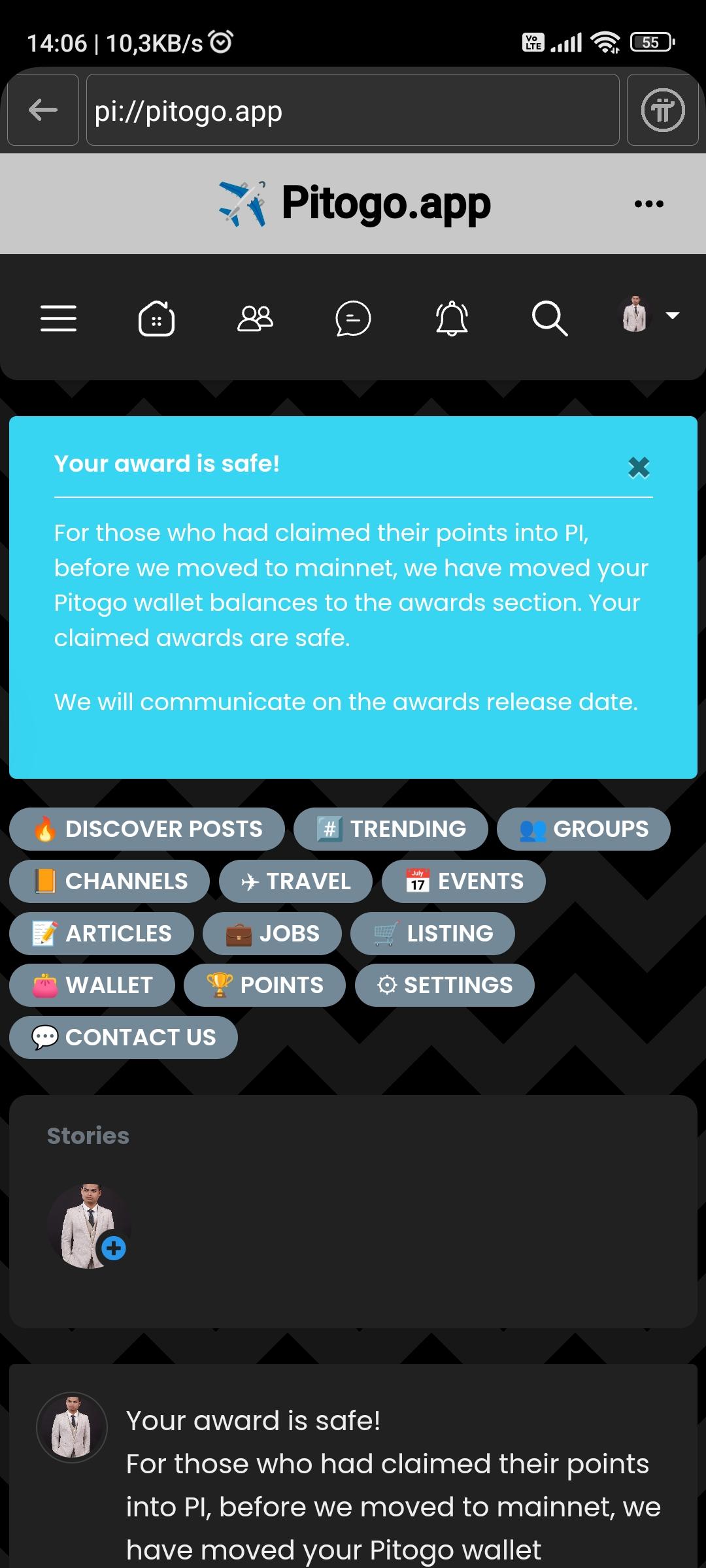
Task: Go to Travel
Action: pyautogui.click(x=295, y=881)
